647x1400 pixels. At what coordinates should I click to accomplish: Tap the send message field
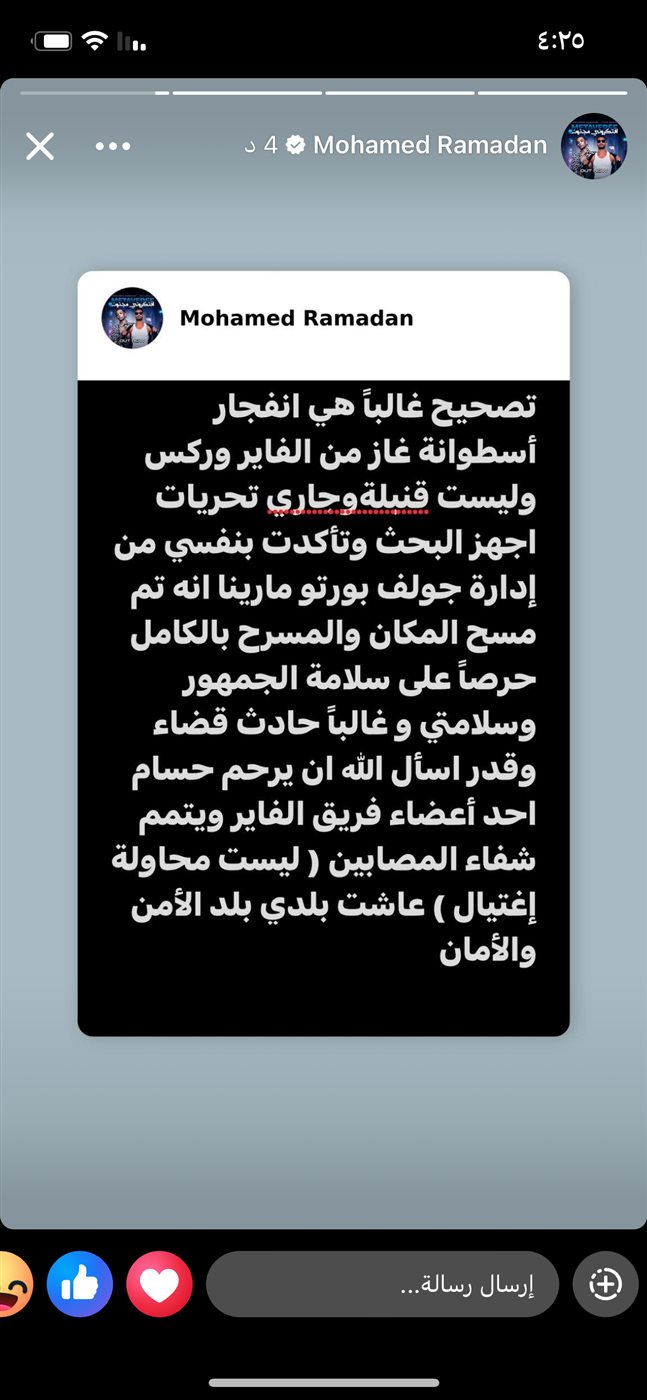(382, 1284)
